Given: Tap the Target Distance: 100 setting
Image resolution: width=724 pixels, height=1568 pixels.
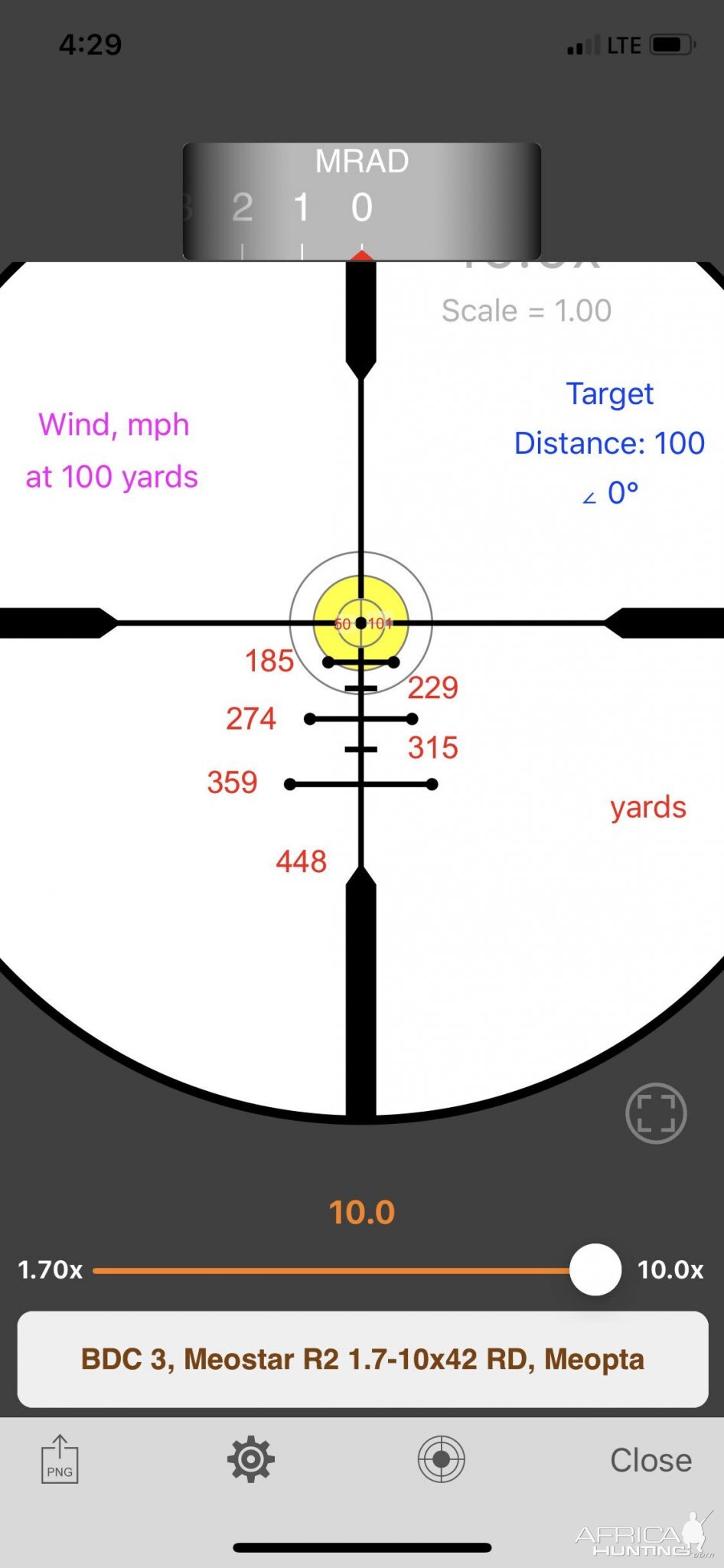Looking at the screenshot, I should click(609, 443).
